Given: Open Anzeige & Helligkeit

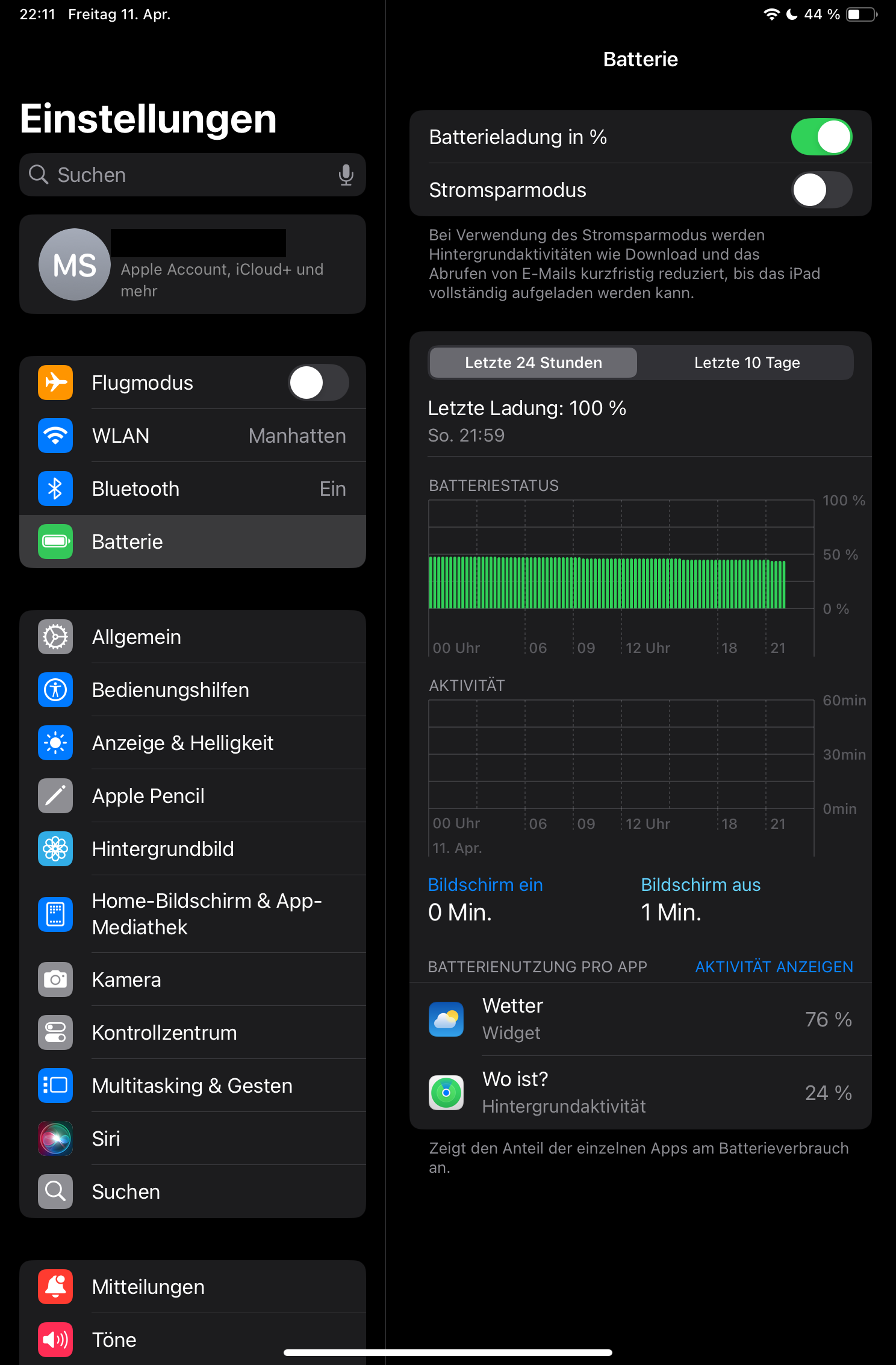Looking at the screenshot, I should pyautogui.click(x=193, y=743).
